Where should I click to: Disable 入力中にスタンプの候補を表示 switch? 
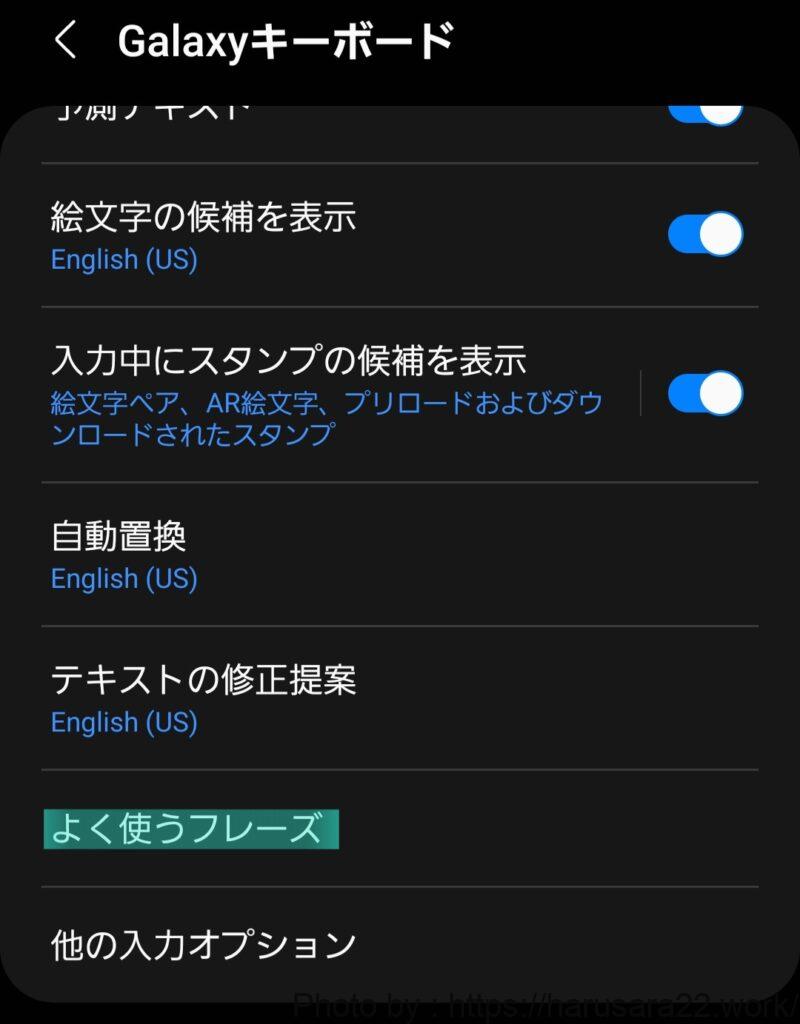pyautogui.click(x=705, y=393)
